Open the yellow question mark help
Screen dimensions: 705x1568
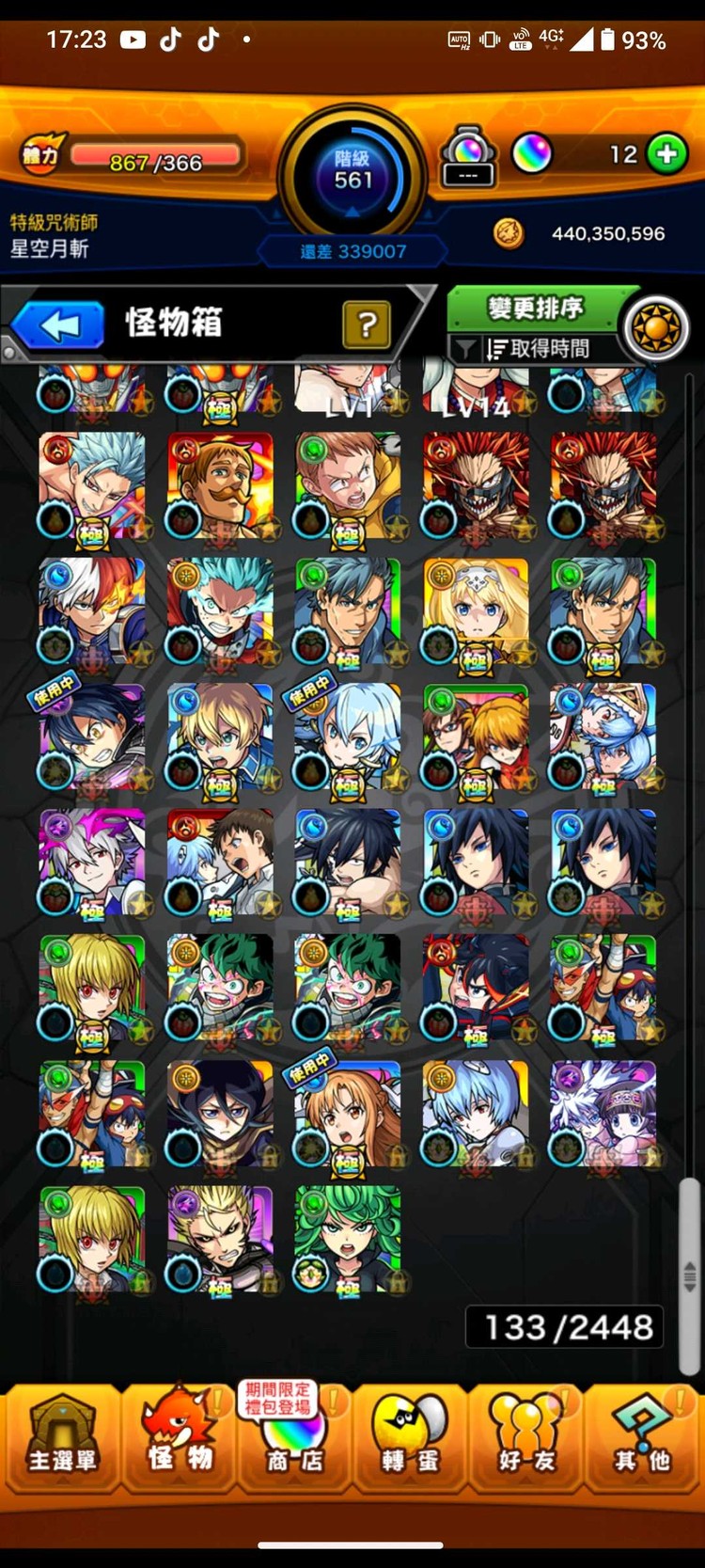367,325
